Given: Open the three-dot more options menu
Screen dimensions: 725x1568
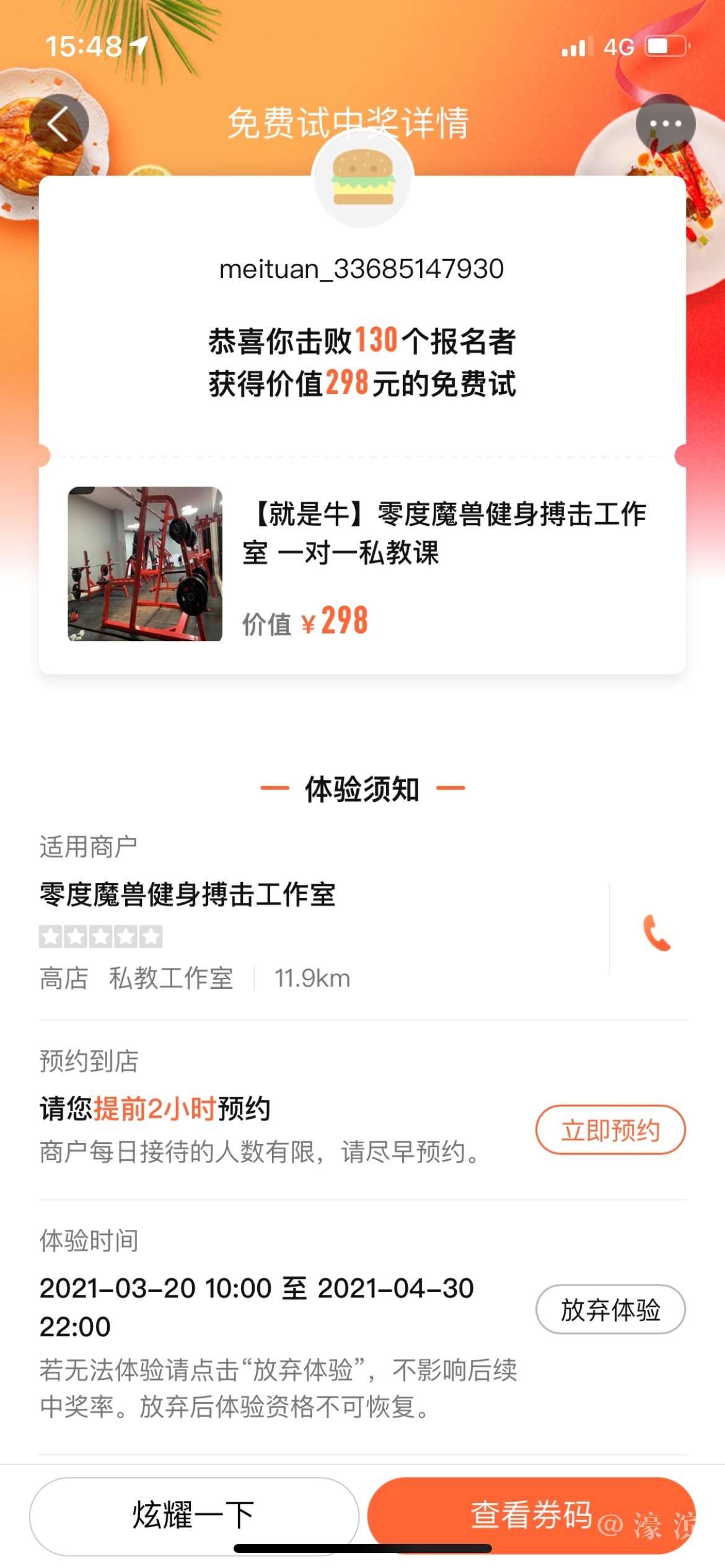Looking at the screenshot, I should [x=666, y=124].
